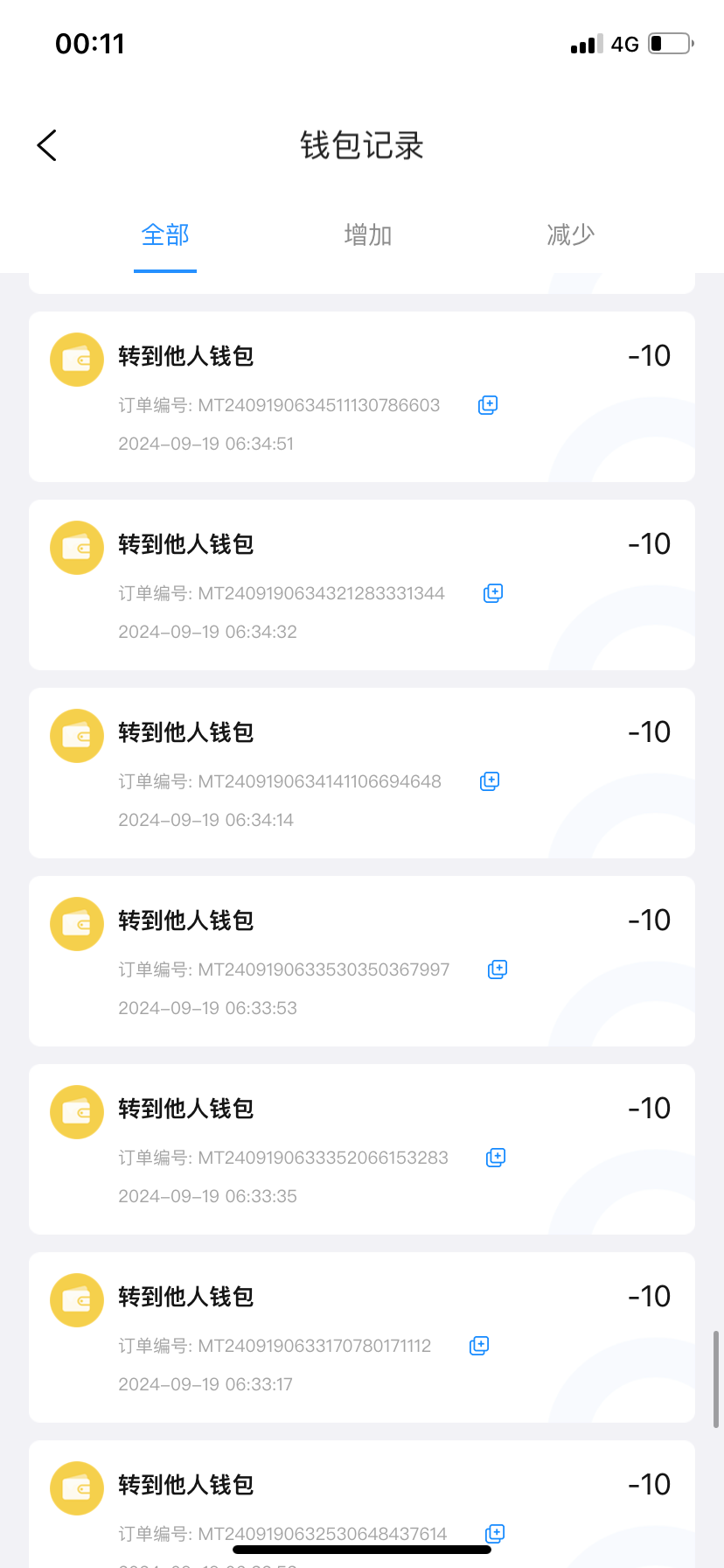Copy order number ending in 786603

pos(488,405)
